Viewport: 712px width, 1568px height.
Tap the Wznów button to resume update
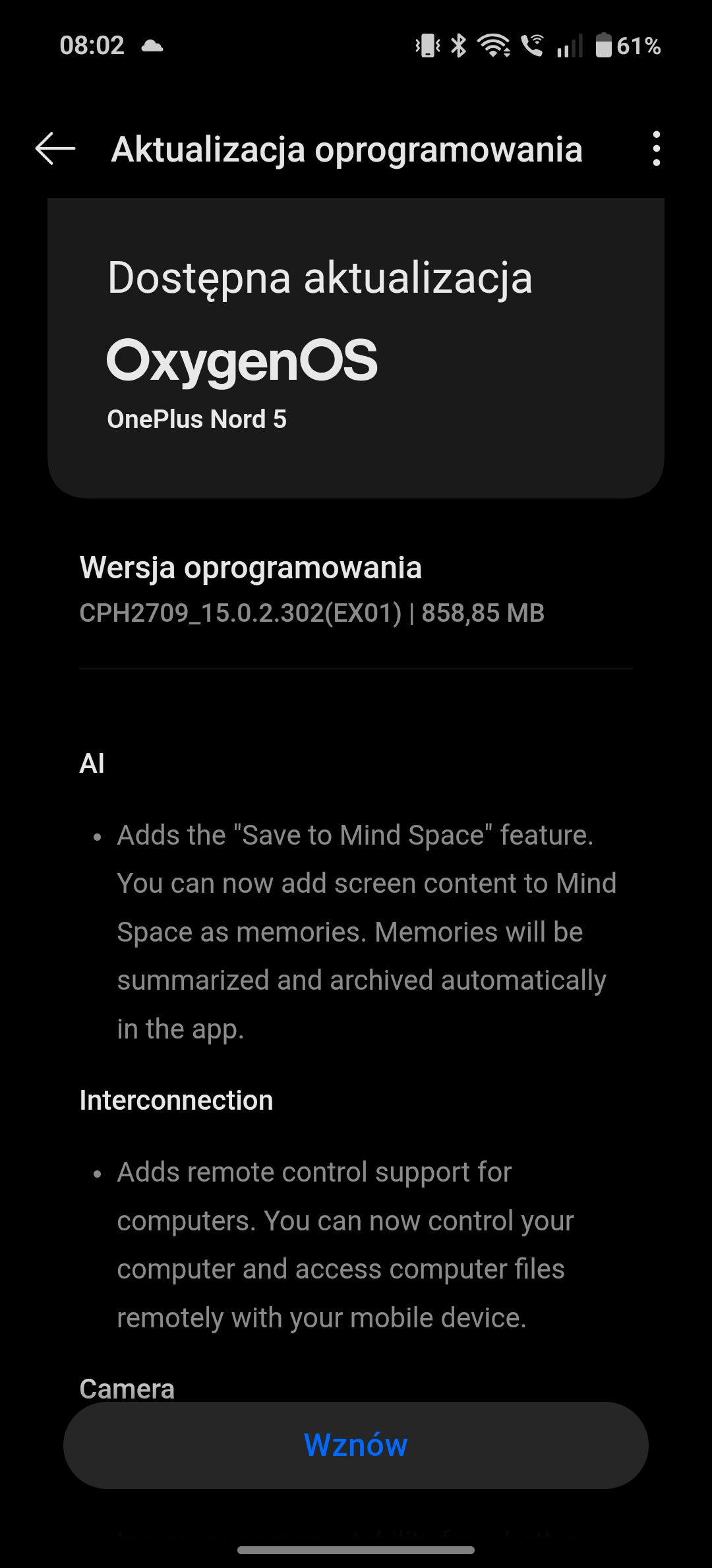click(x=356, y=1445)
